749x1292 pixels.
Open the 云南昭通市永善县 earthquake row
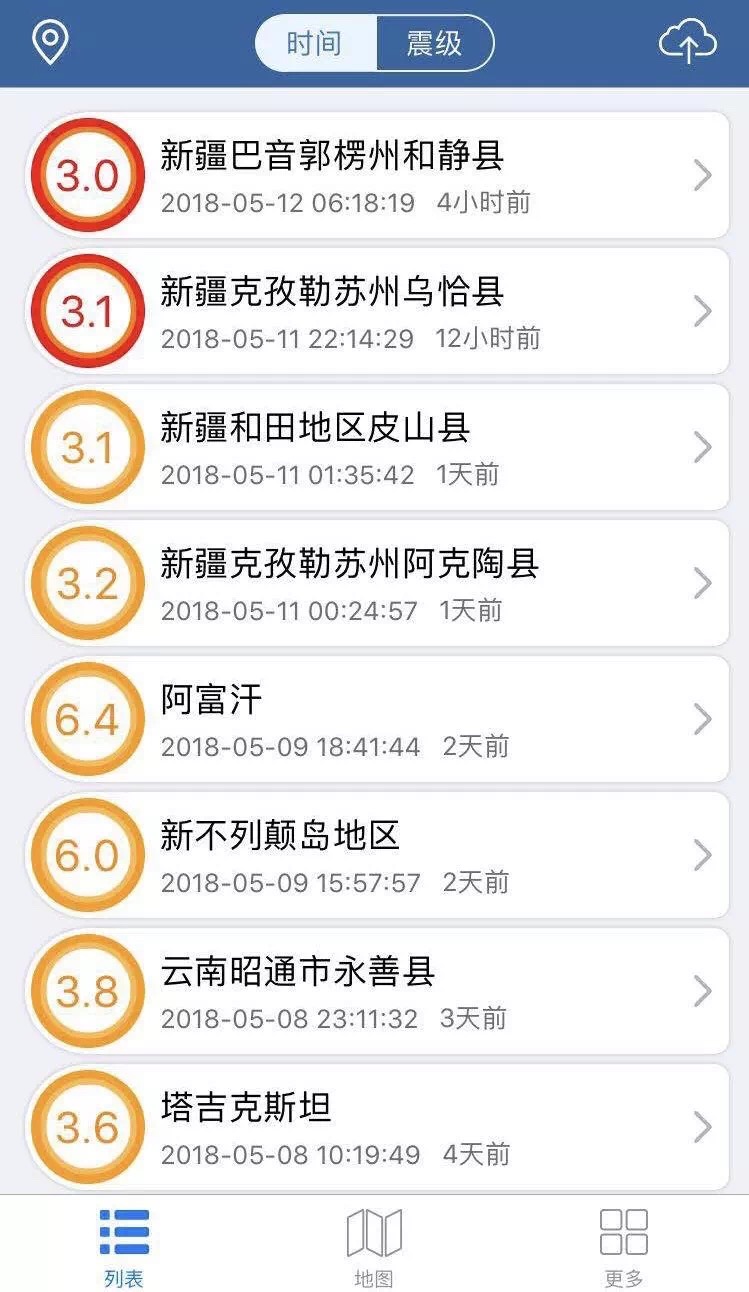(x=376, y=991)
